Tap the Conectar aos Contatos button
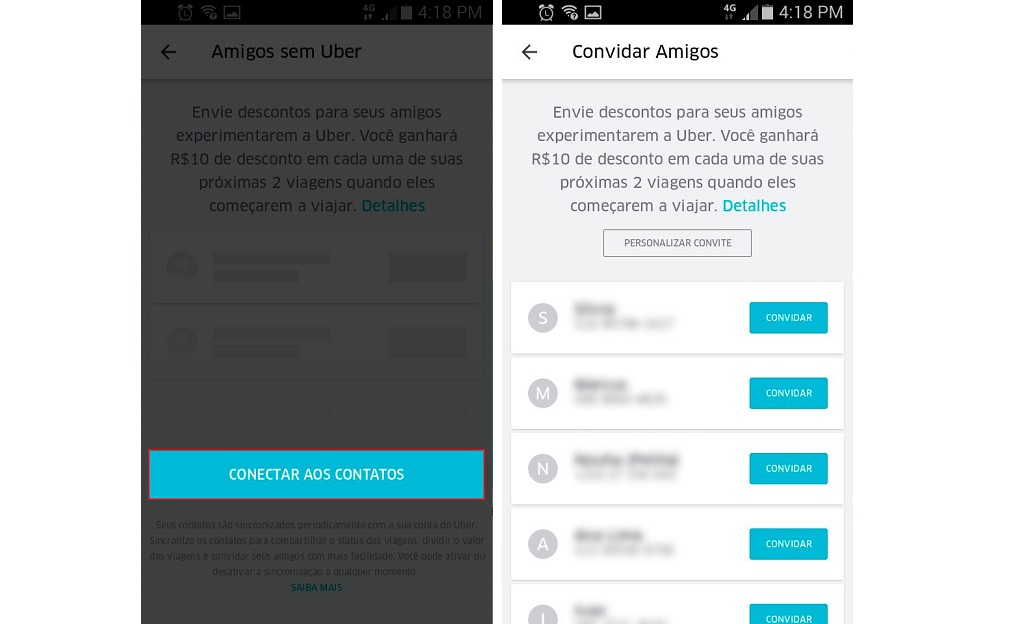The width and height of the screenshot is (1024, 624). tap(316, 474)
